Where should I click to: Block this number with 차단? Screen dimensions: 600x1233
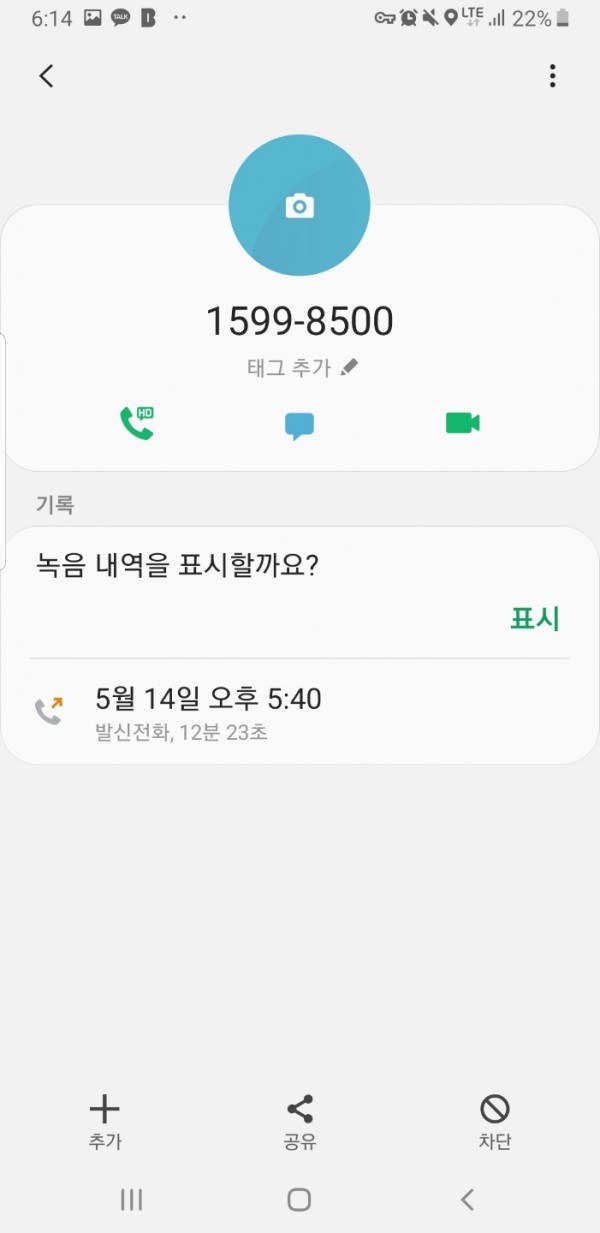tap(494, 1121)
